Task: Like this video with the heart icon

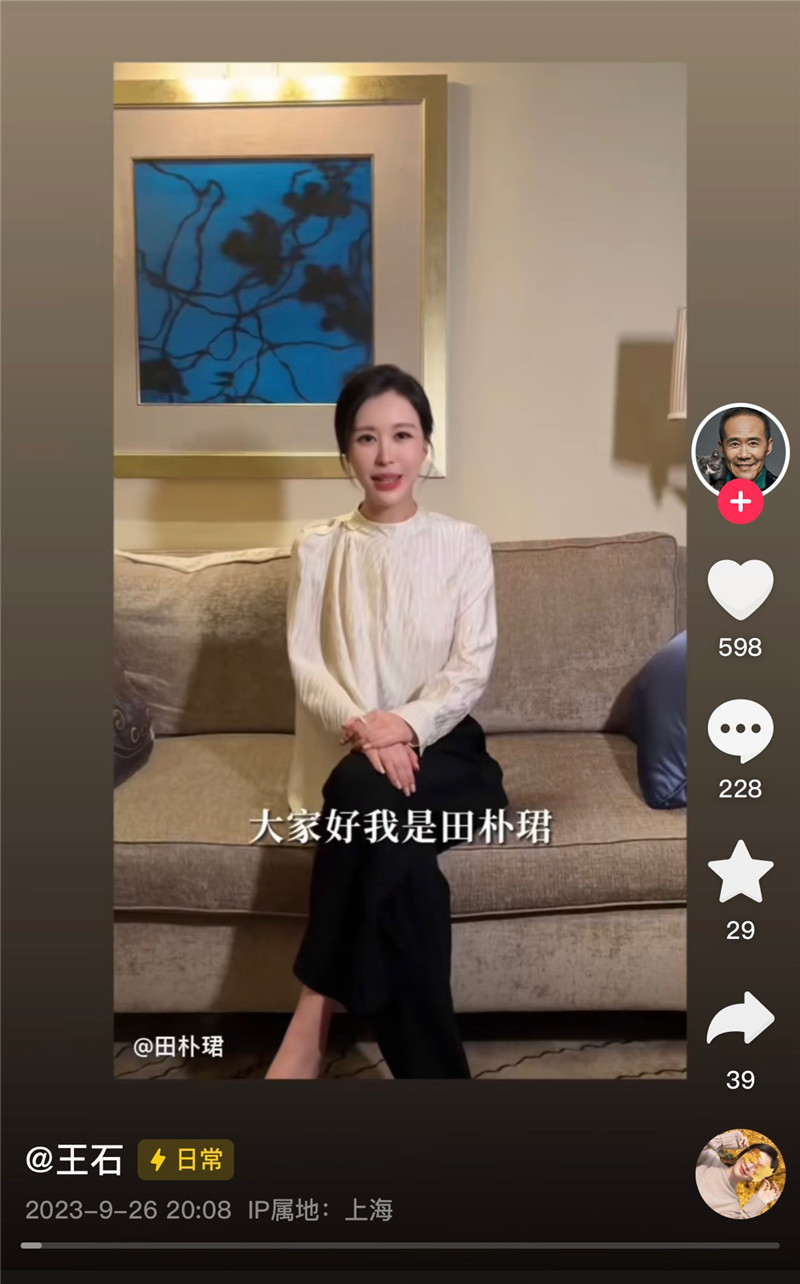Action: (x=740, y=590)
